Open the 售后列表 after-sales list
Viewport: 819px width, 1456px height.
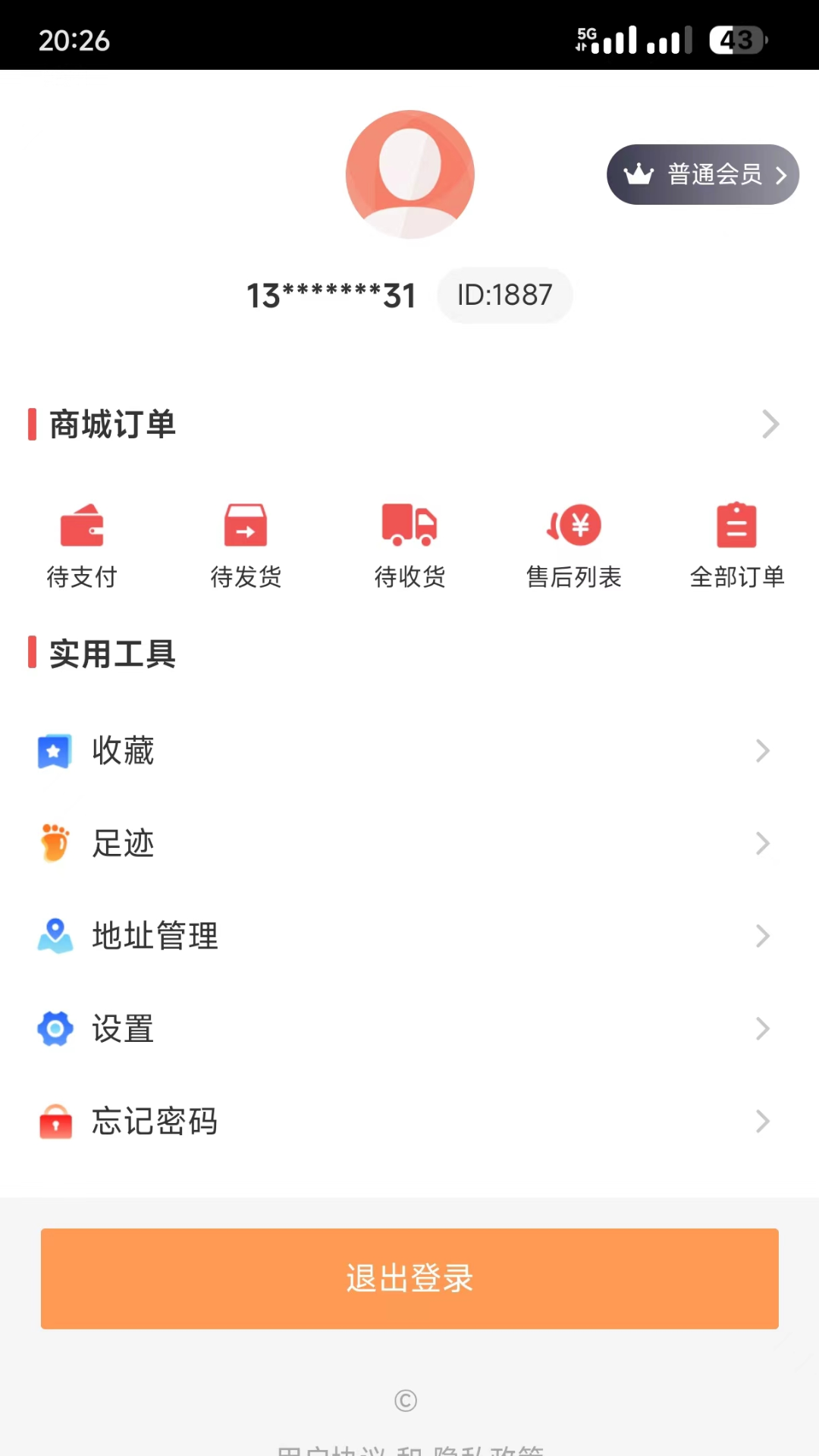tap(574, 546)
